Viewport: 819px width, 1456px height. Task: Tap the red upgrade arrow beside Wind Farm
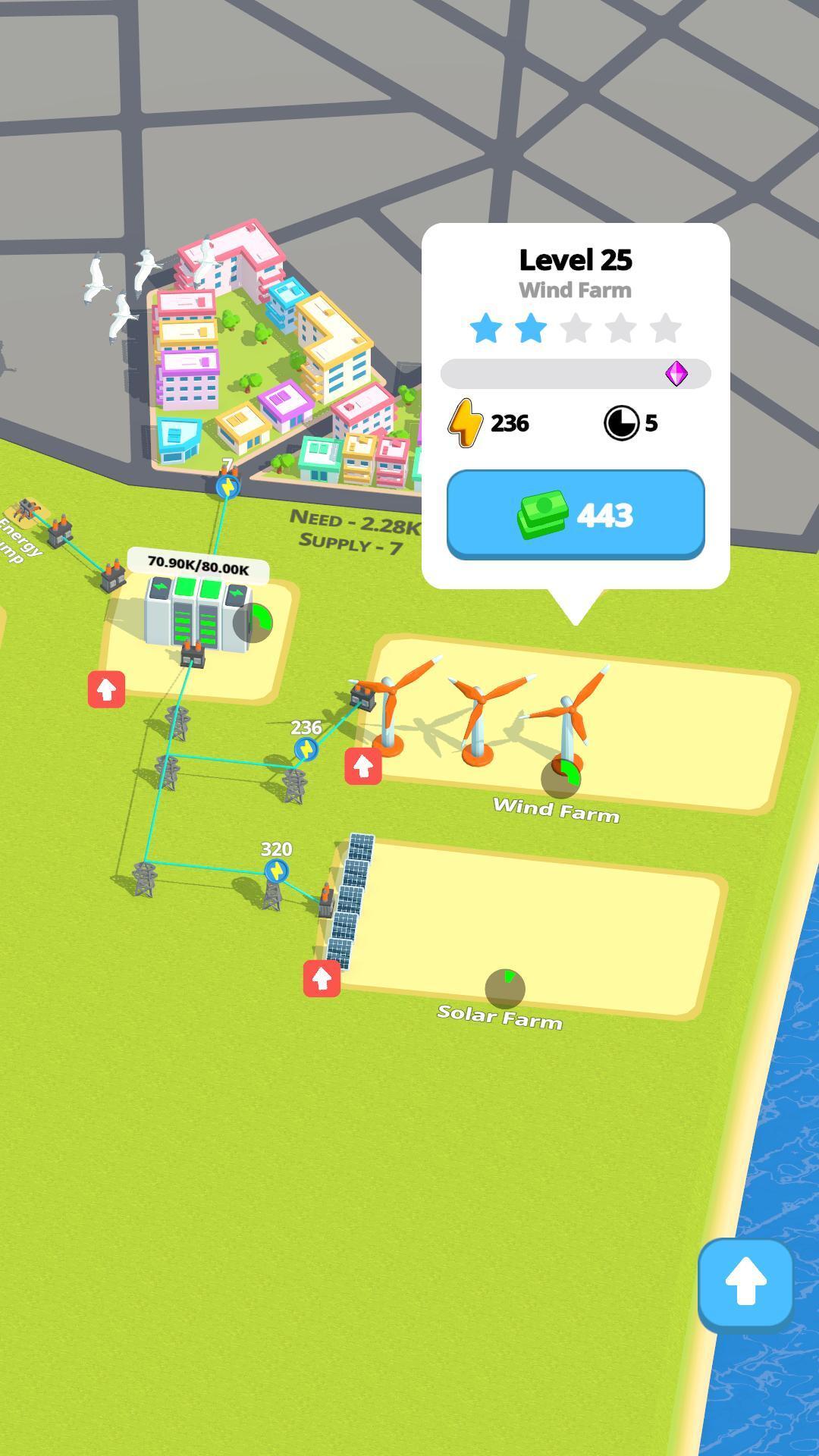[x=363, y=767]
